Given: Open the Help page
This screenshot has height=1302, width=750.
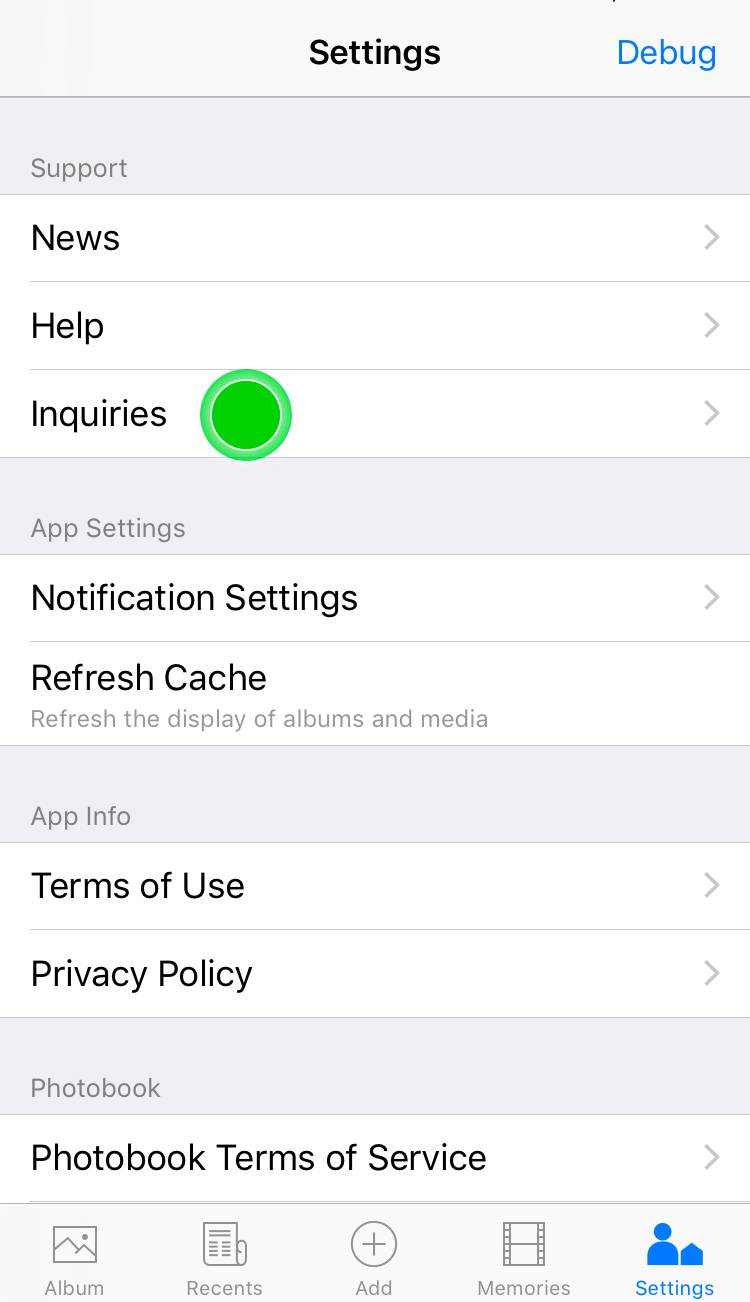Looking at the screenshot, I should coord(375,326).
